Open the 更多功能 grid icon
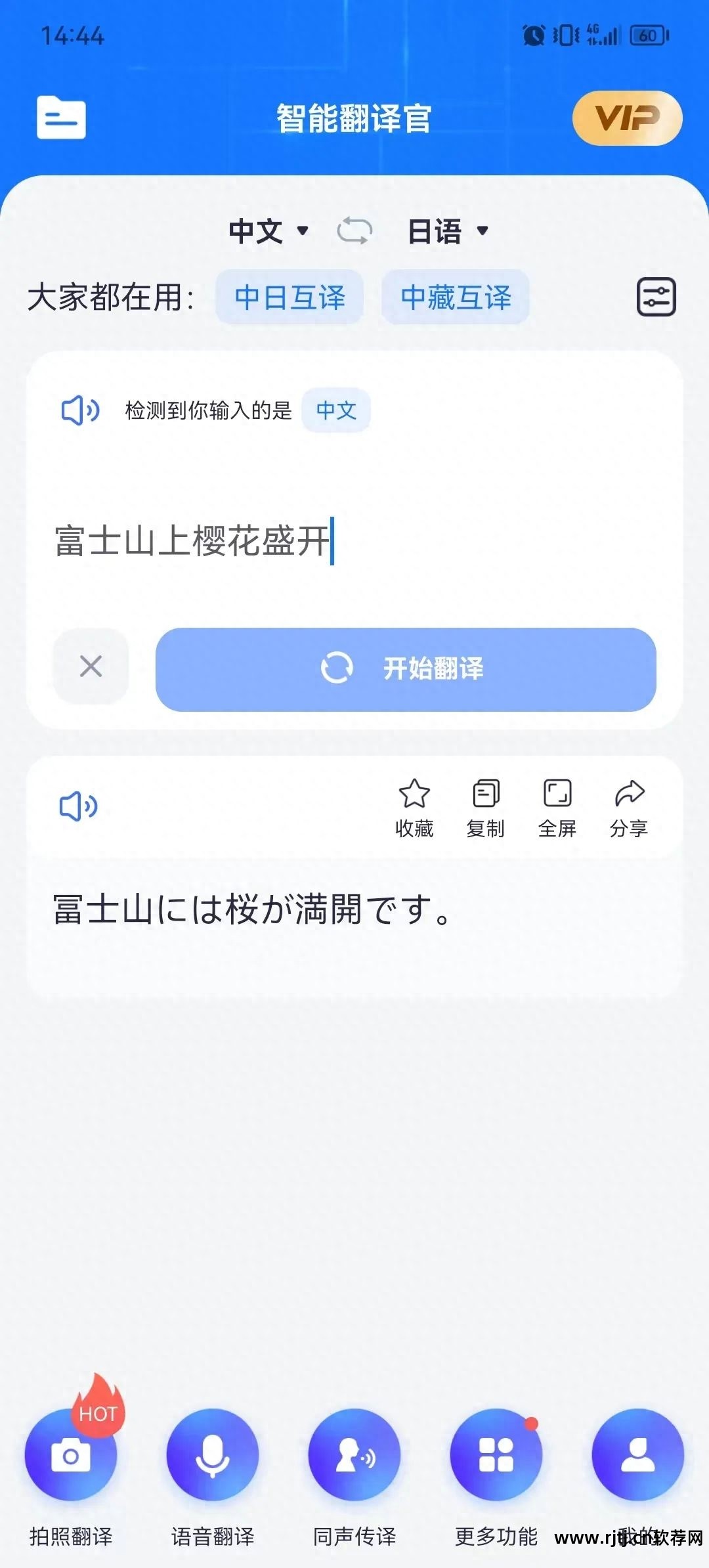Screen dimensions: 709x1568 pyautogui.click(x=496, y=1455)
